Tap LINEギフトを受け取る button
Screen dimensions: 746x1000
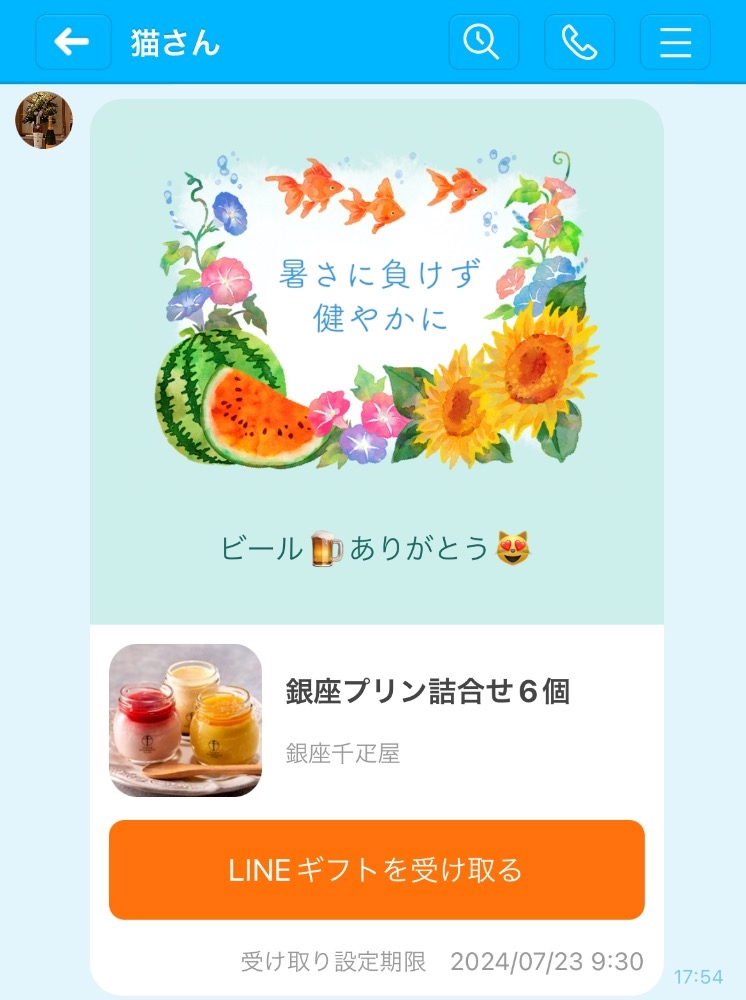[376, 870]
